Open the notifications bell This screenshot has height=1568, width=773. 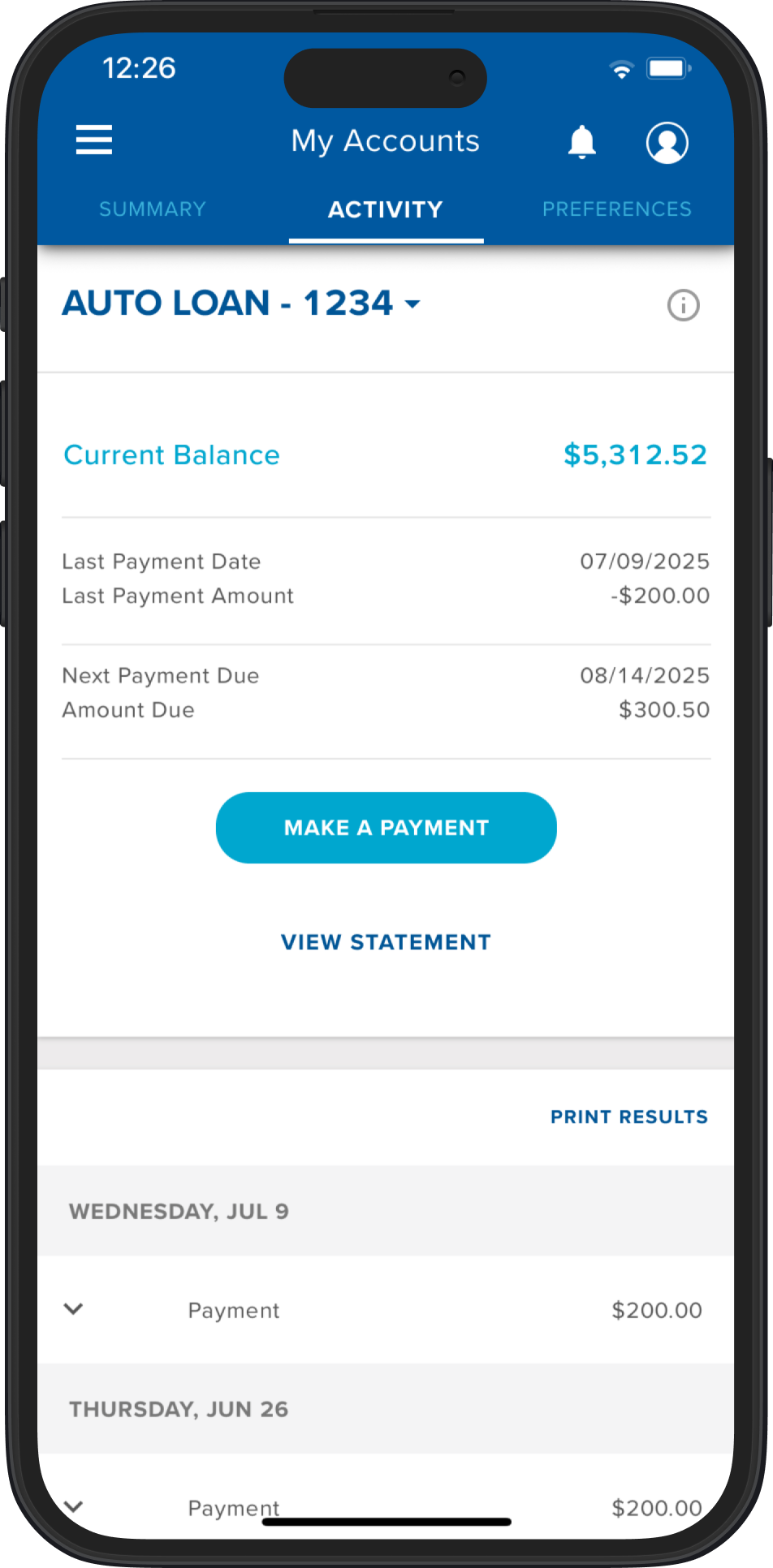[582, 141]
